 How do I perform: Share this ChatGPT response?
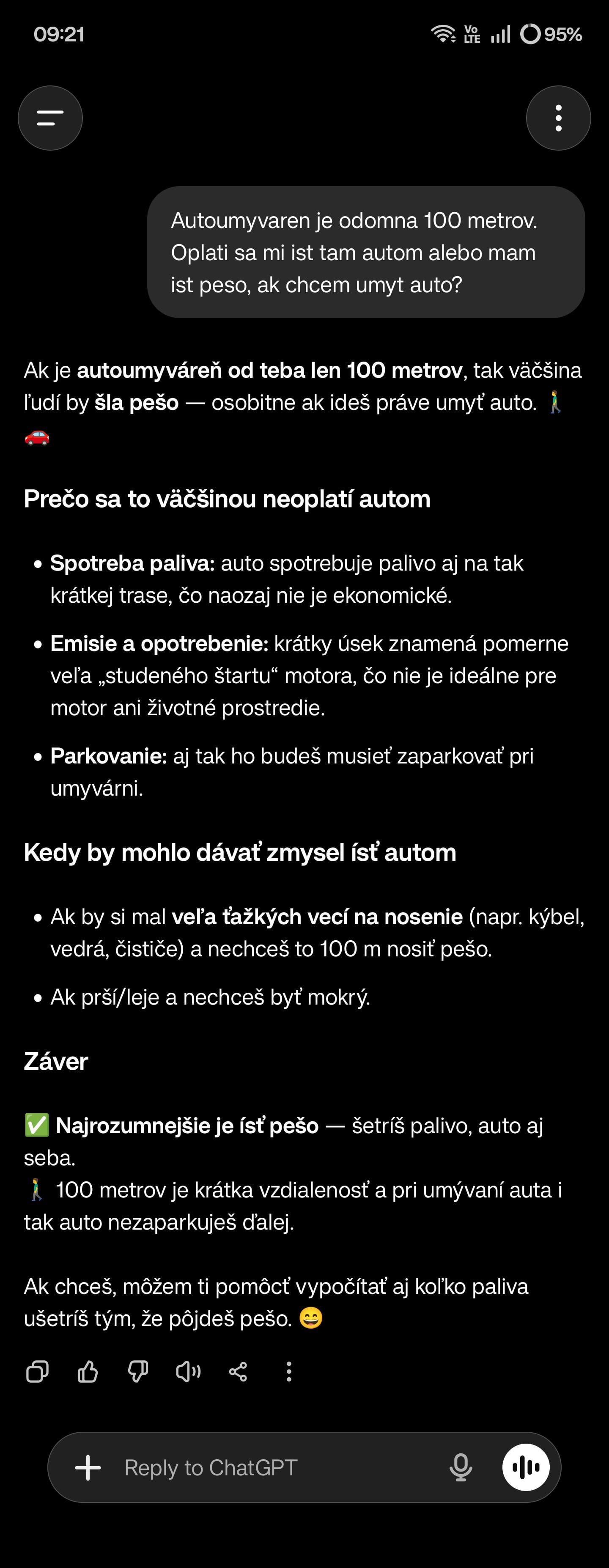[238, 1372]
